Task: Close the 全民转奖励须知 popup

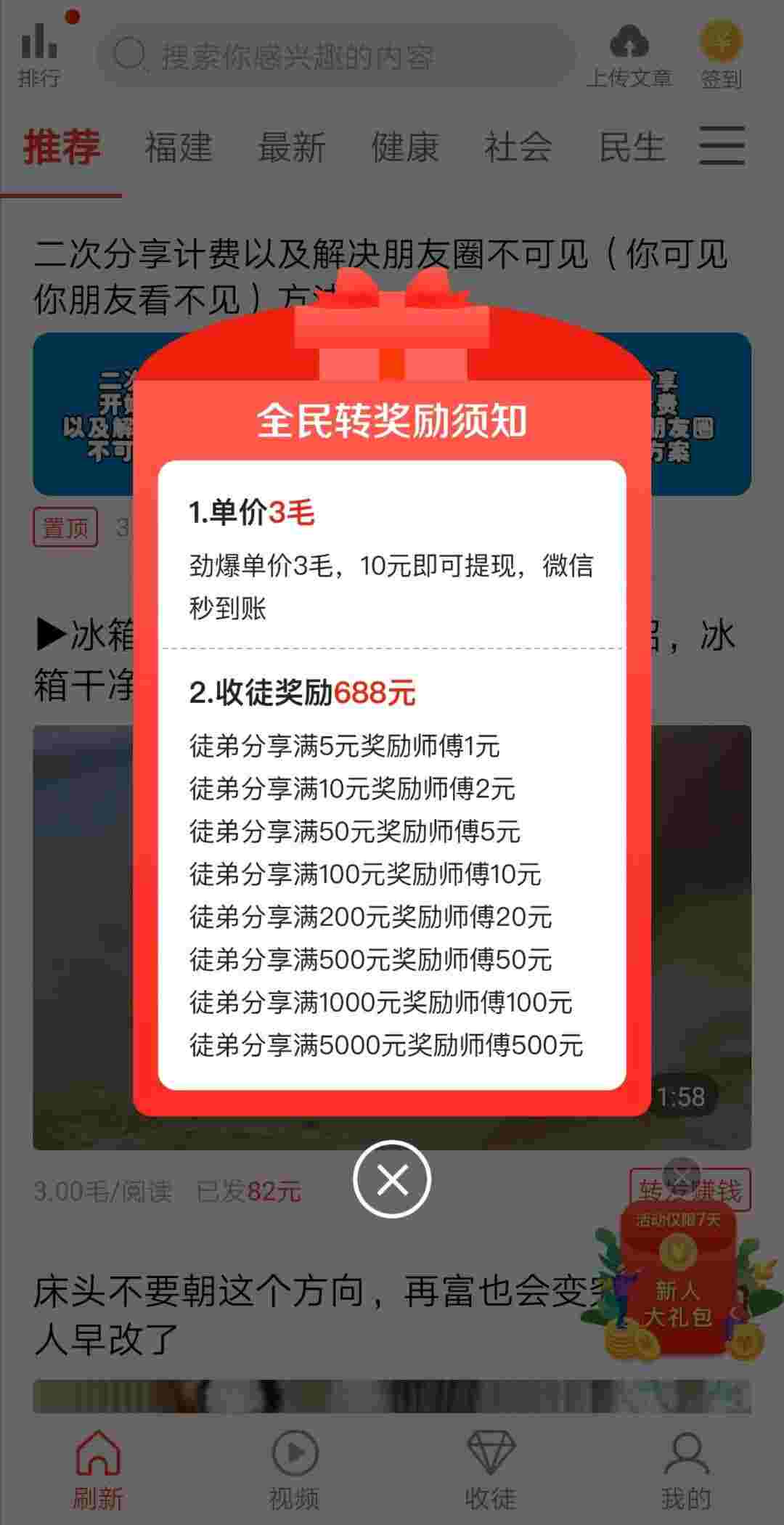Action: pyautogui.click(x=392, y=1180)
